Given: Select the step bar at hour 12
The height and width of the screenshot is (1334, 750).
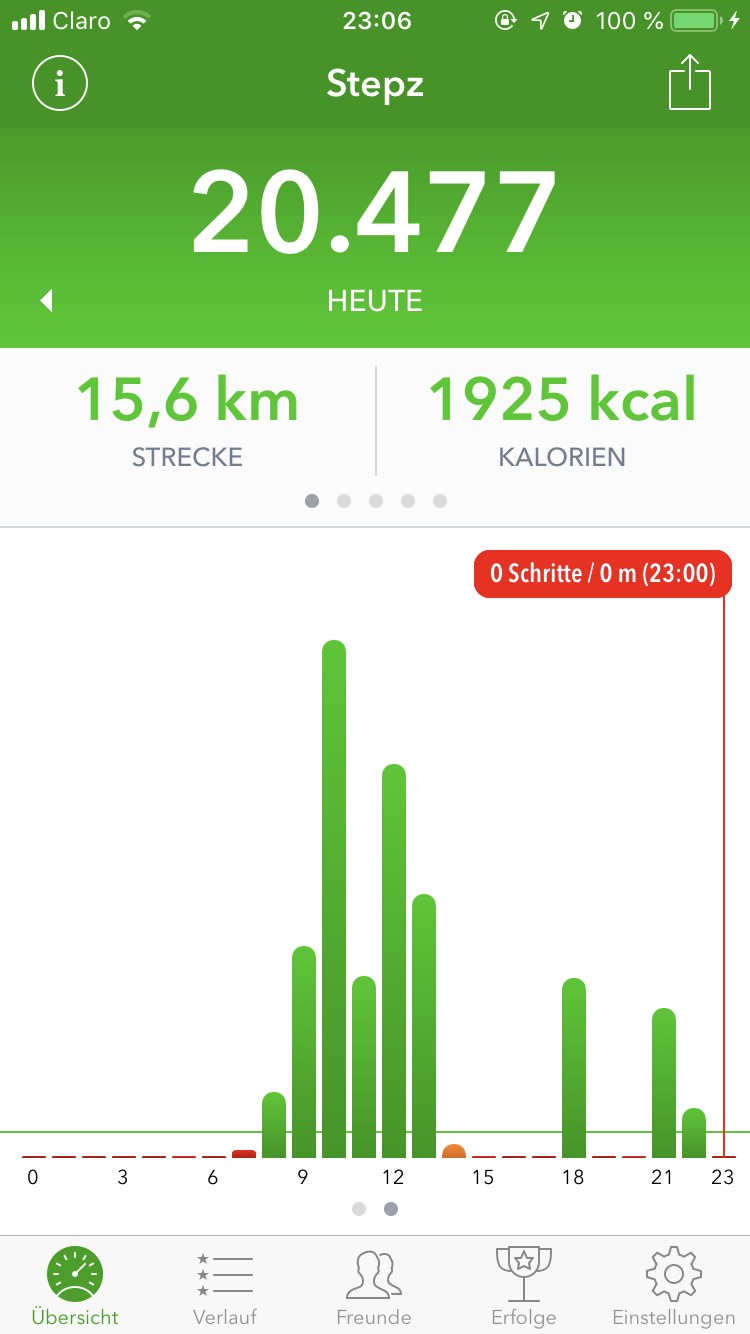Looking at the screenshot, I should (x=394, y=960).
